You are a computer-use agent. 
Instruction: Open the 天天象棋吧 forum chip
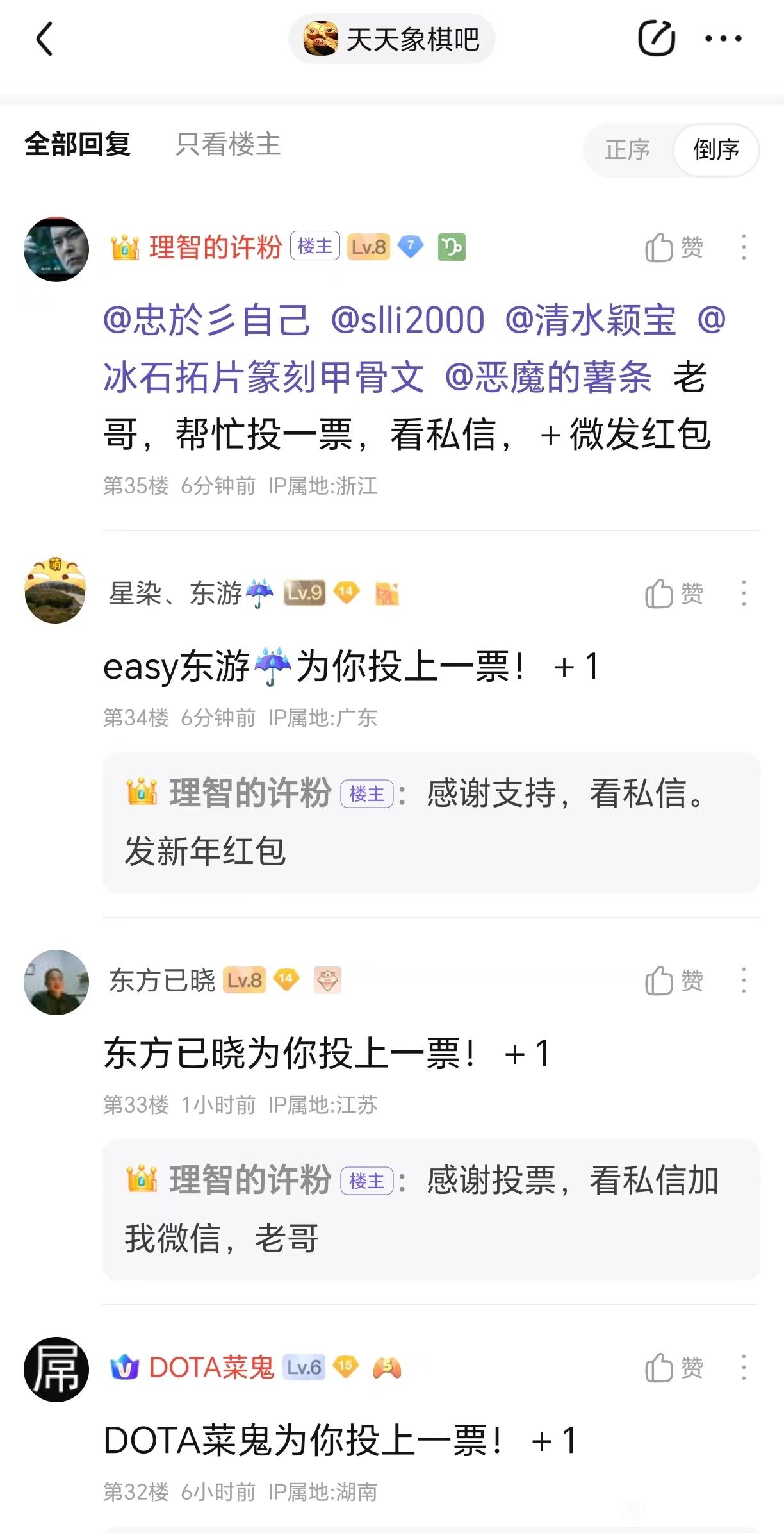(x=391, y=39)
